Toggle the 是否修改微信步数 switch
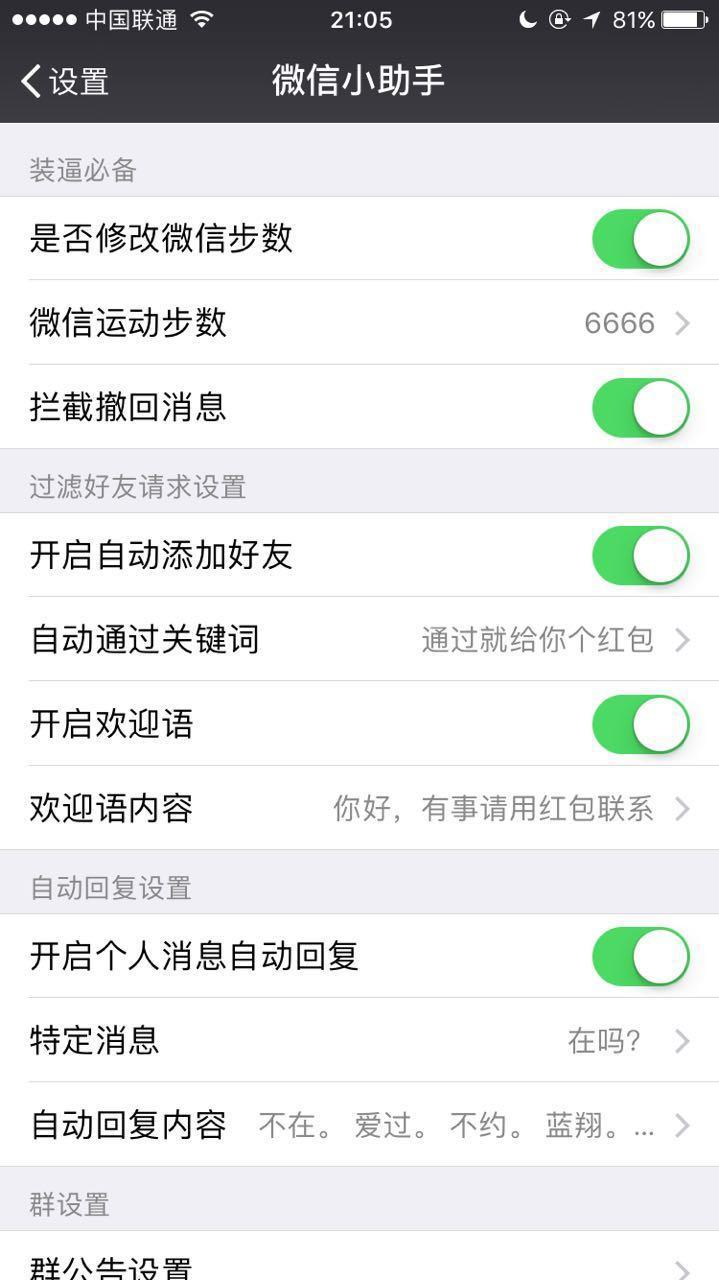 [641, 239]
